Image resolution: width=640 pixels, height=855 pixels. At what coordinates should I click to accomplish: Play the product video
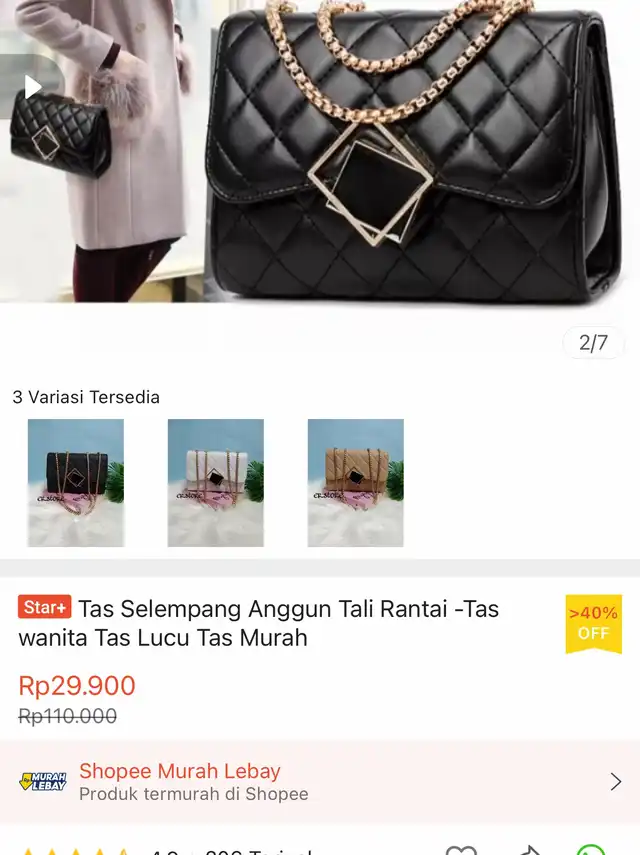pos(33,88)
